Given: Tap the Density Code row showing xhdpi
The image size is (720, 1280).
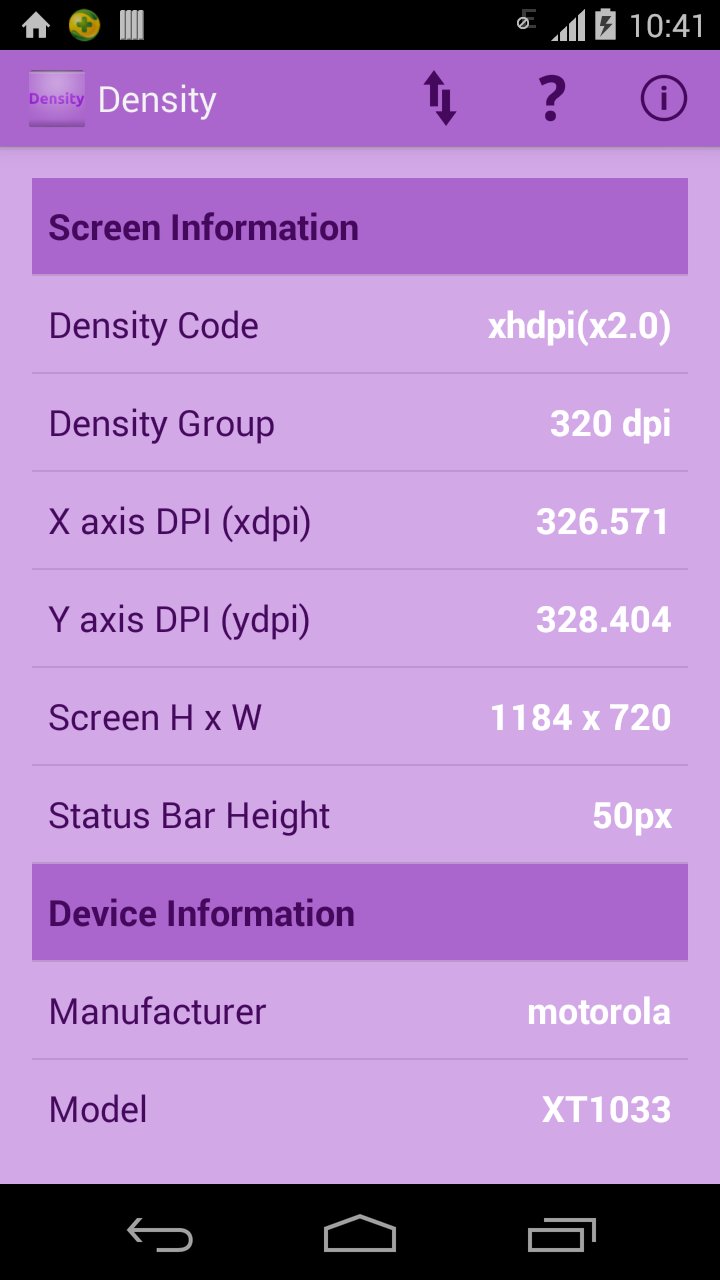Looking at the screenshot, I should (360, 324).
